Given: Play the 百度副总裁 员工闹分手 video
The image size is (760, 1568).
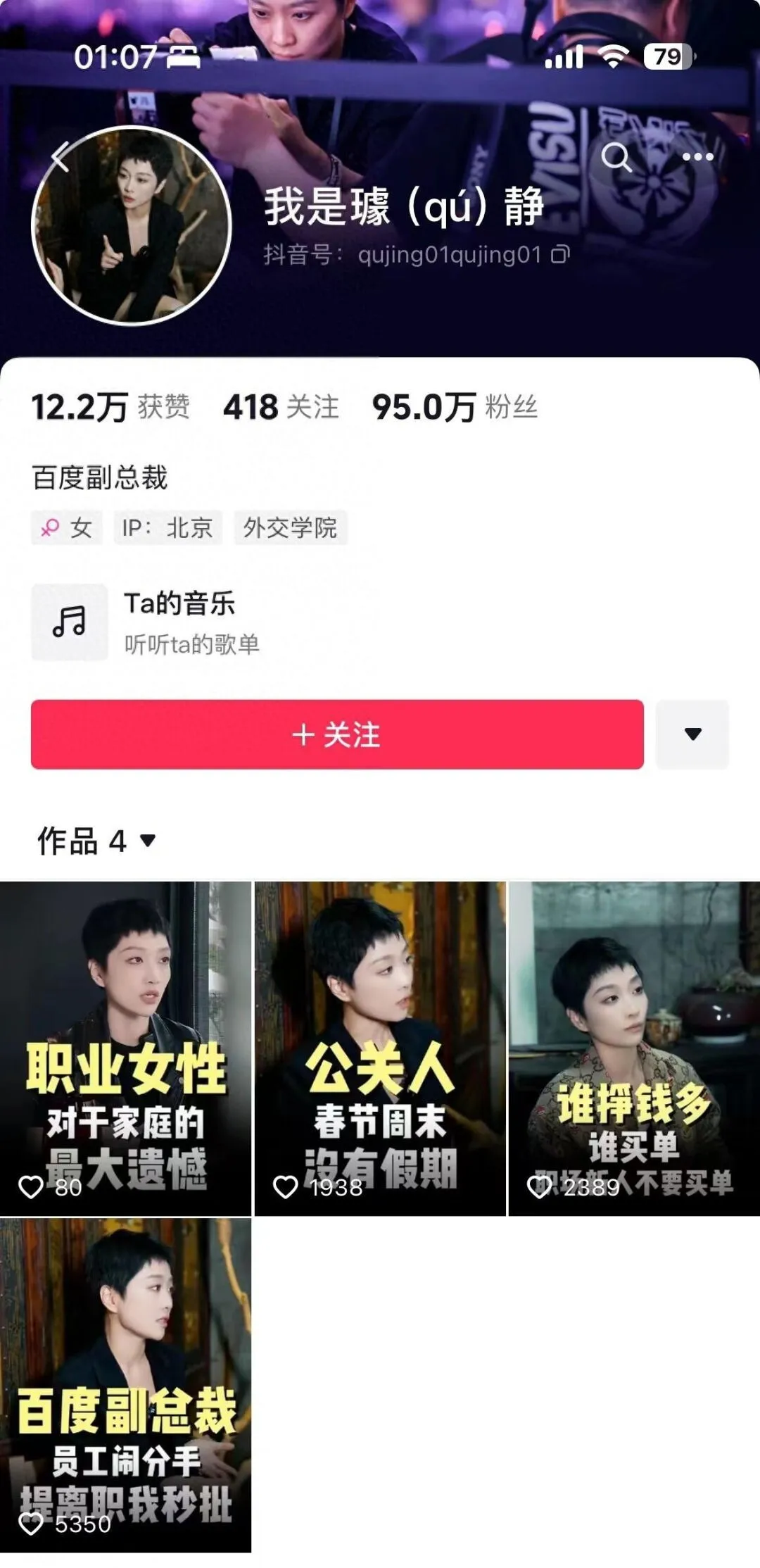Looking at the screenshot, I should pyautogui.click(x=125, y=1385).
